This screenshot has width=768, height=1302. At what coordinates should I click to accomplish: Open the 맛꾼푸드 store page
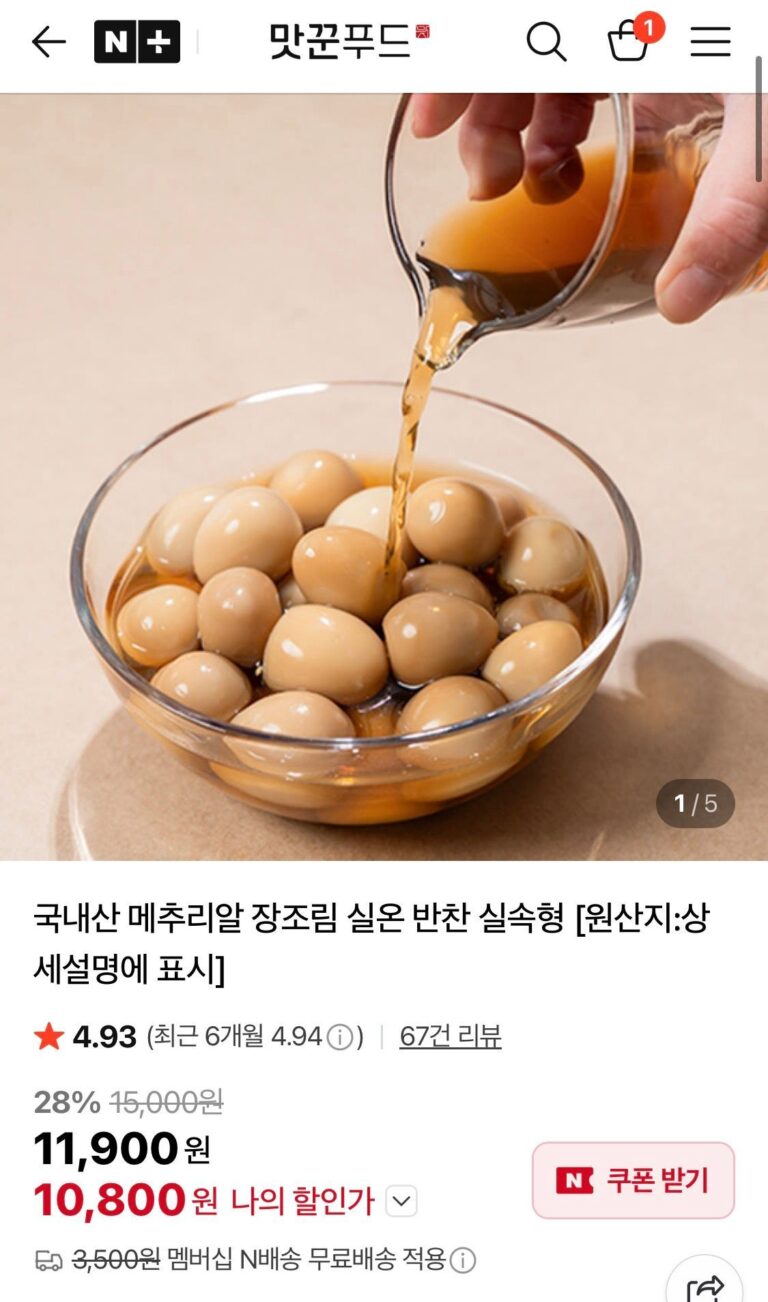click(x=349, y=42)
